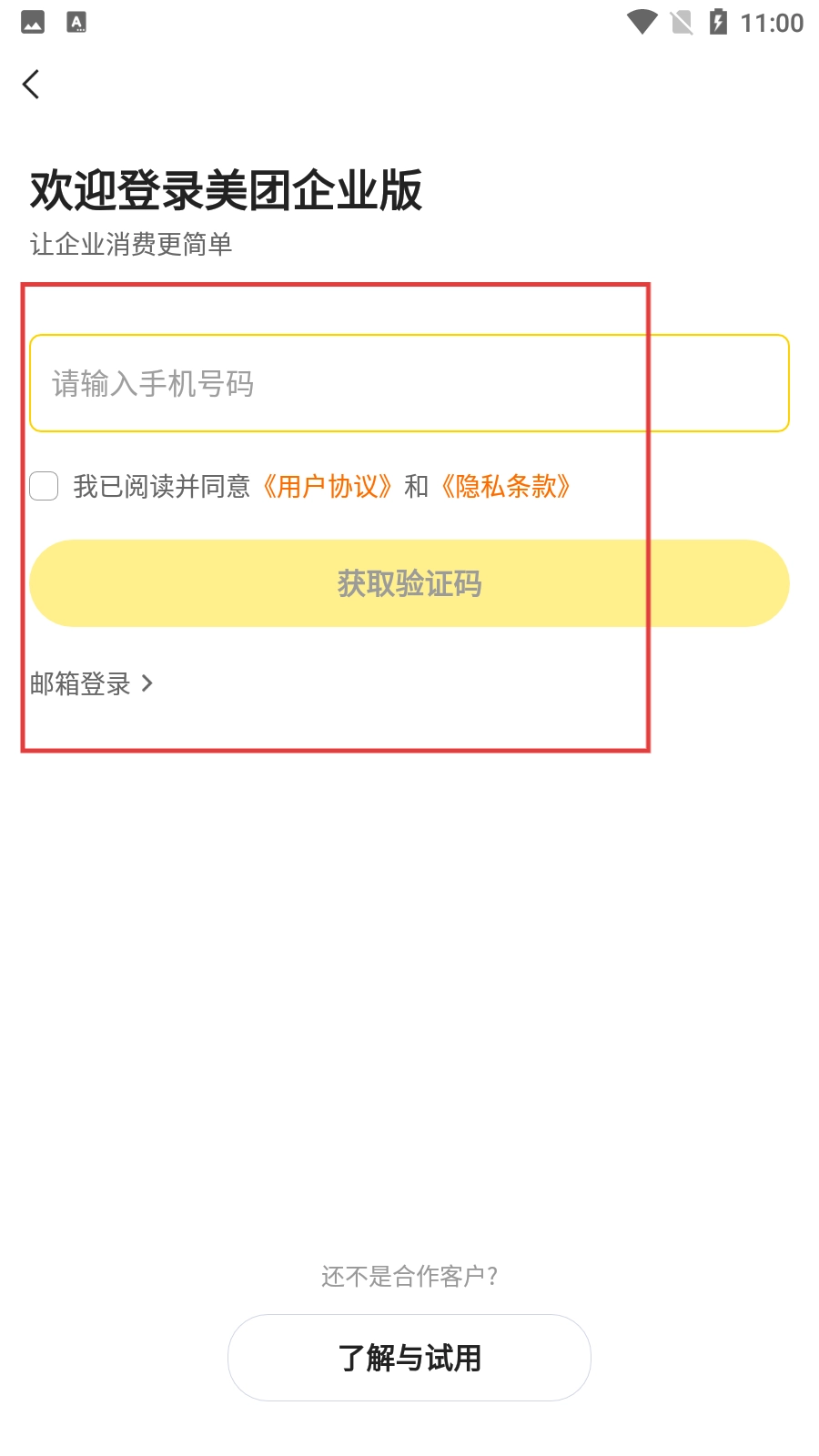Tap the 了解与试用 button

tap(409, 1358)
